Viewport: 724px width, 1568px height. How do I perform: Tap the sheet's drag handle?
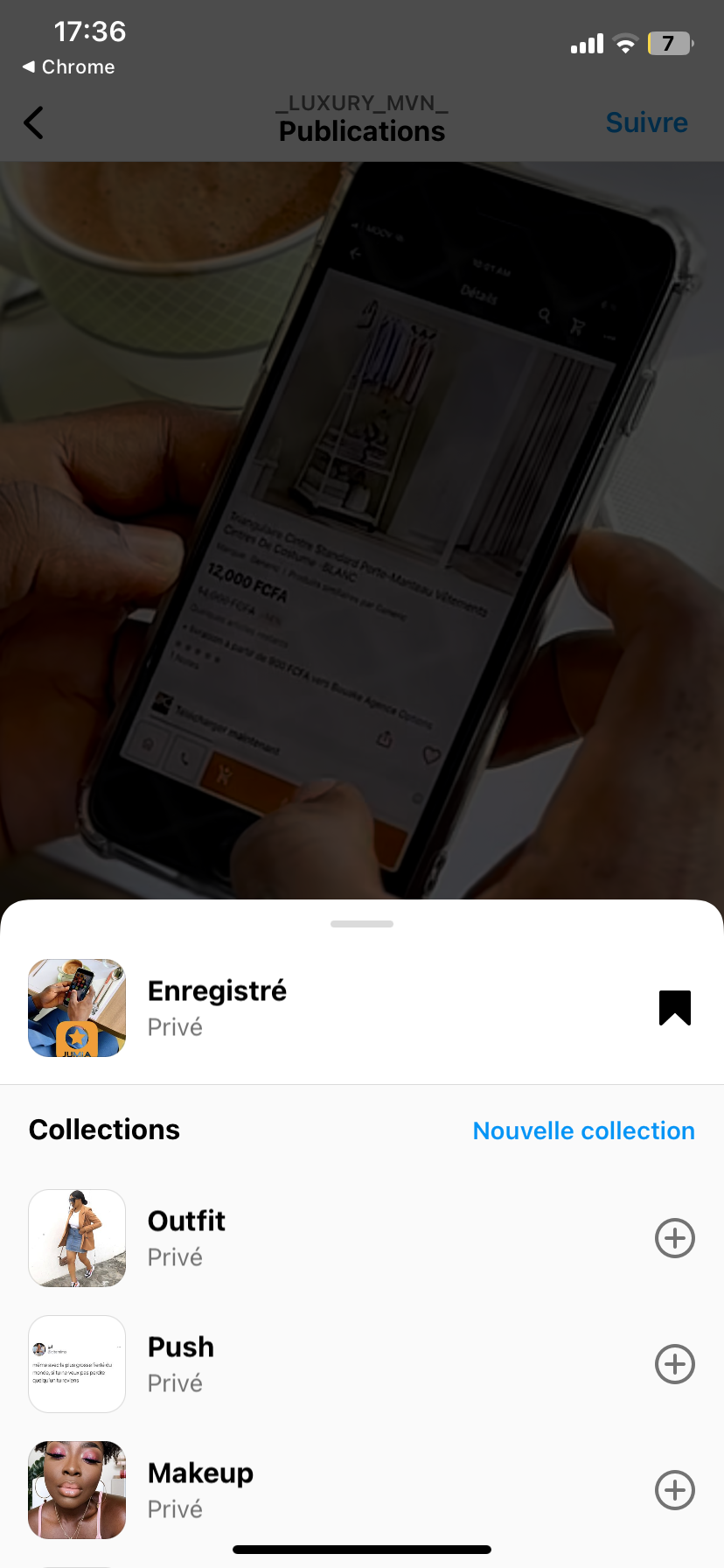[x=362, y=924]
